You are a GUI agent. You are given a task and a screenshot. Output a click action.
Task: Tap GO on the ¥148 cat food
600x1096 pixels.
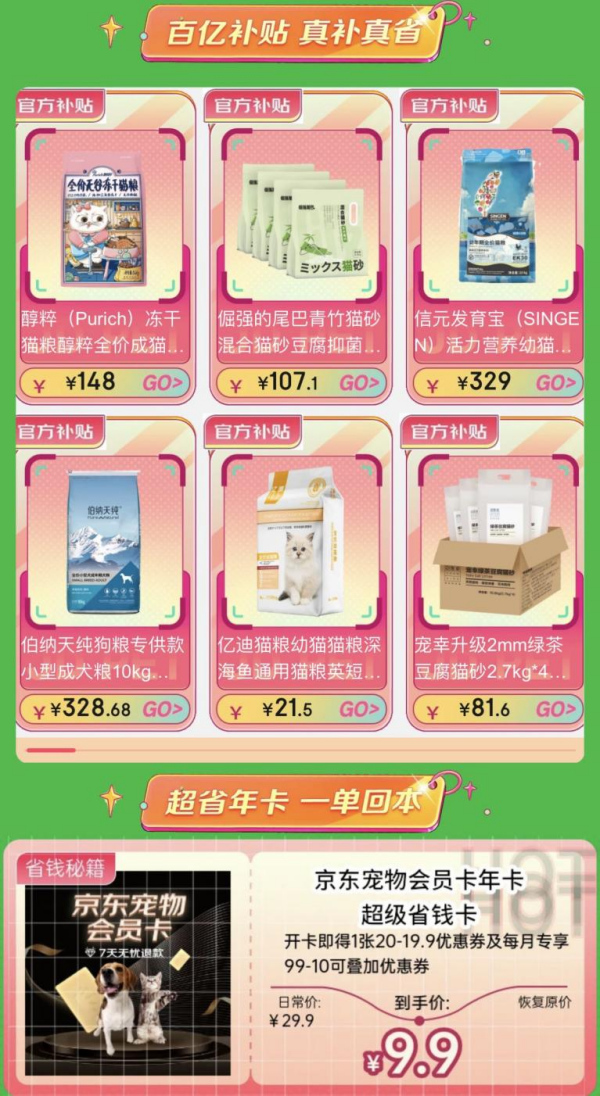point(164,382)
